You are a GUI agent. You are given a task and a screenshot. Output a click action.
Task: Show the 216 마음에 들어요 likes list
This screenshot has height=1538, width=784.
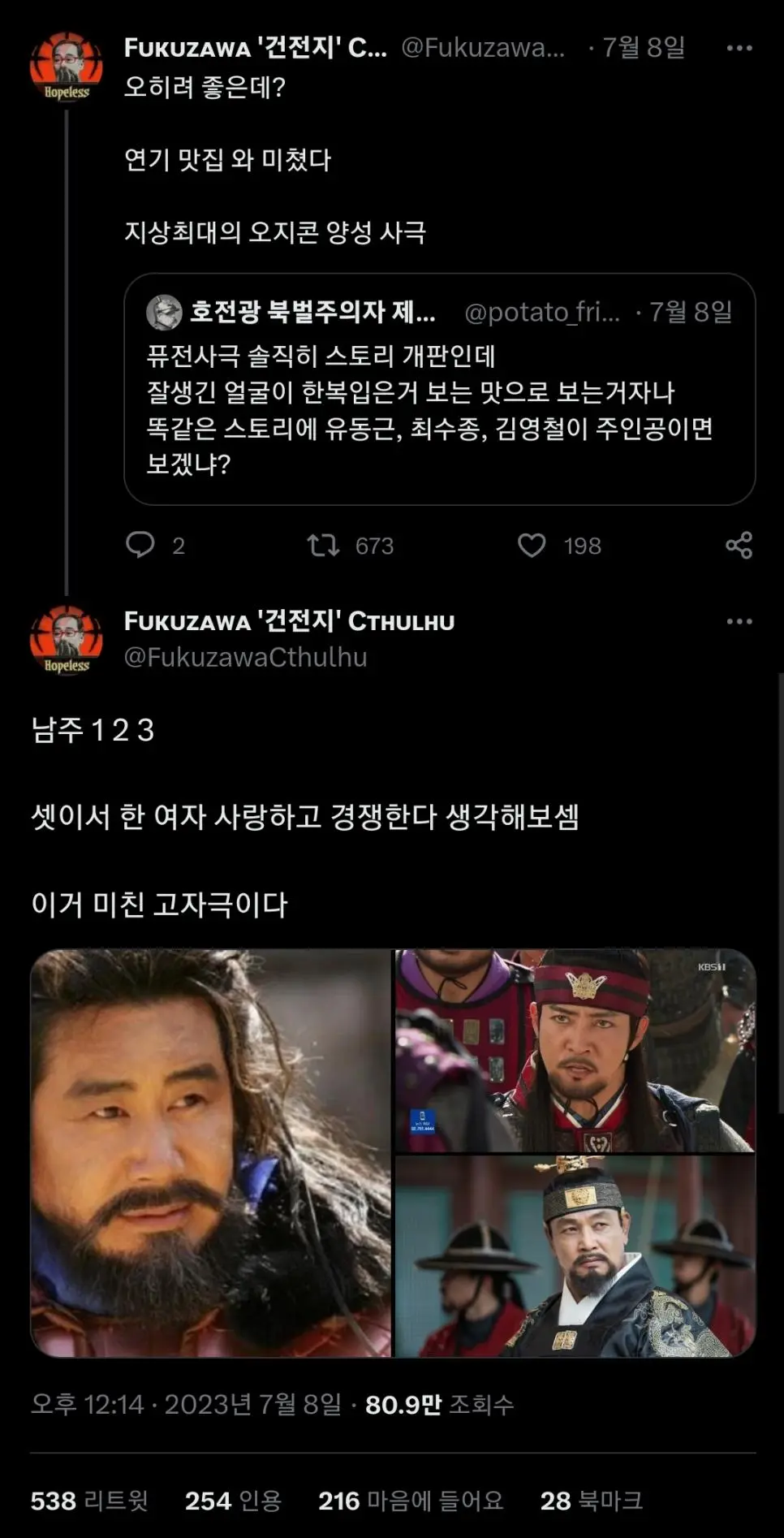point(410,1501)
